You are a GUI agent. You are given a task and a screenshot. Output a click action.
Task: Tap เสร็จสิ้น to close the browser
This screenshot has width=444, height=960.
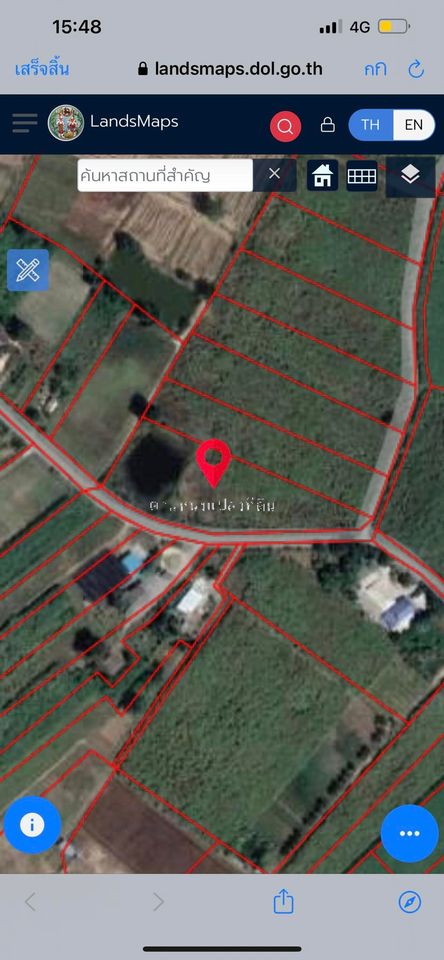pyautogui.click(x=42, y=69)
